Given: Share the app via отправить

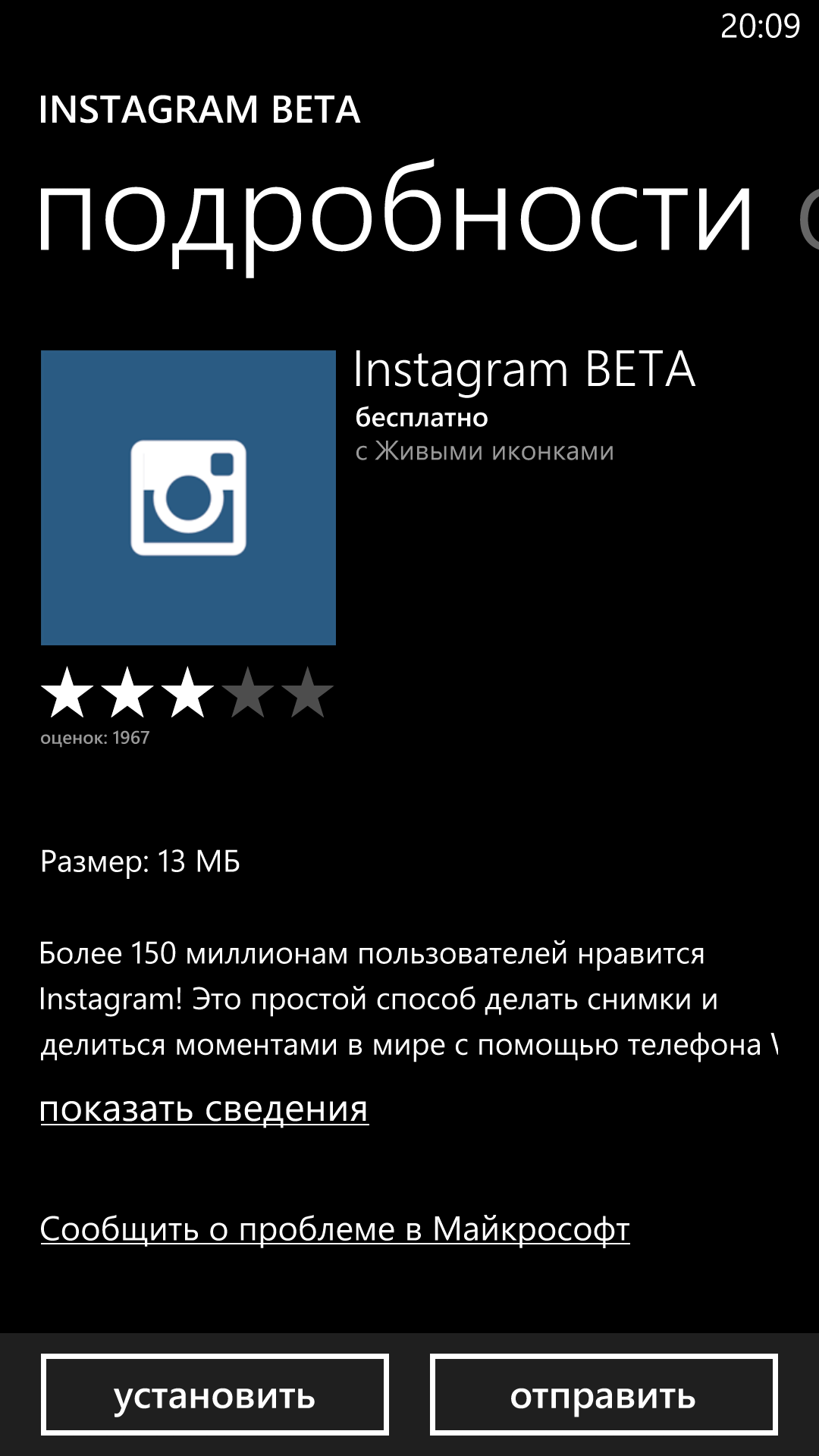Looking at the screenshot, I should click(x=604, y=1395).
